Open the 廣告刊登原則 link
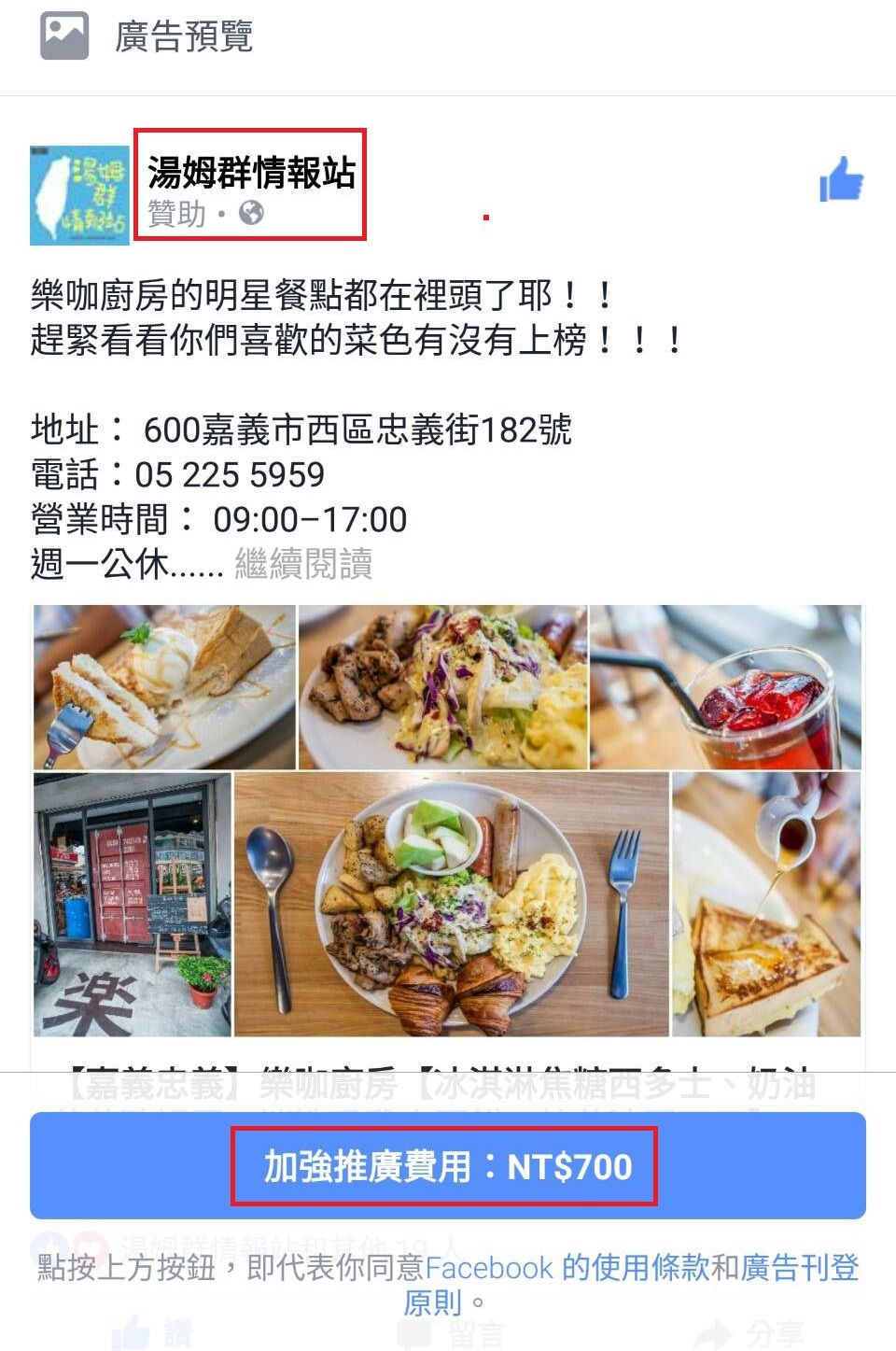896x1351 pixels. click(798, 1268)
